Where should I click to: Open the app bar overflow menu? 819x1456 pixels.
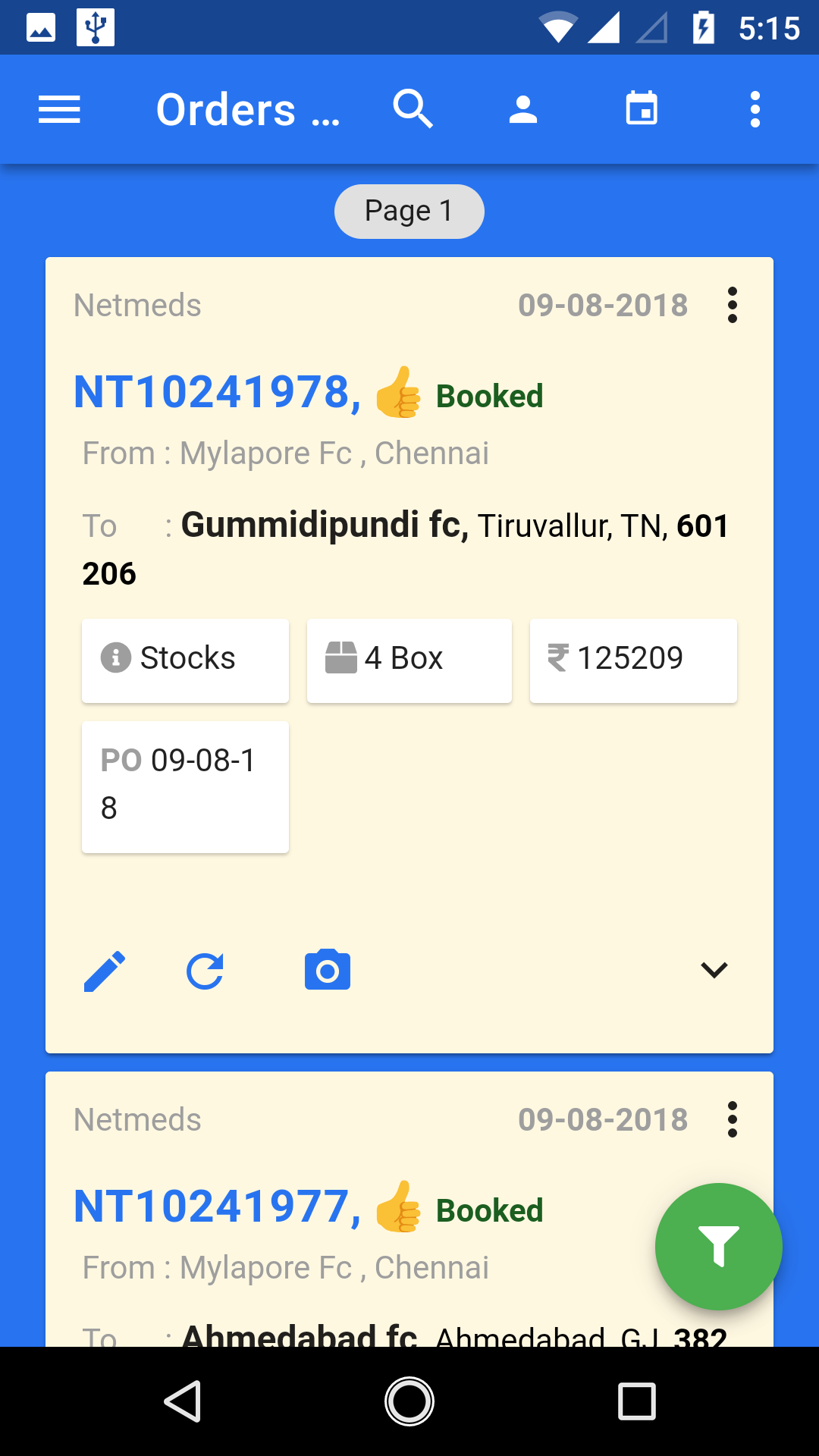coord(755,110)
